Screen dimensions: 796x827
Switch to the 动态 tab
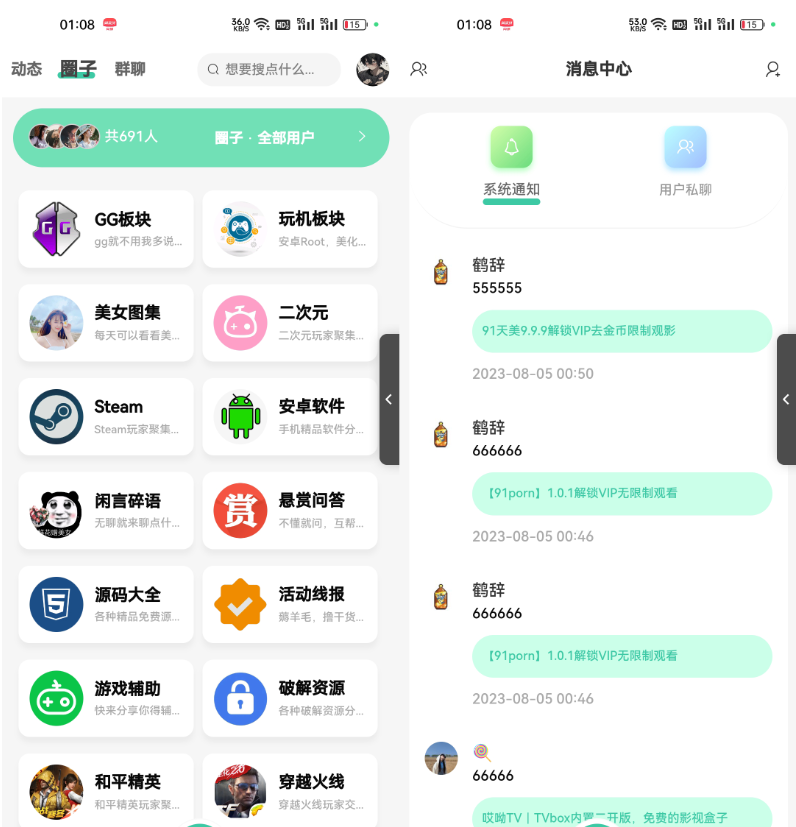[x=26, y=69]
